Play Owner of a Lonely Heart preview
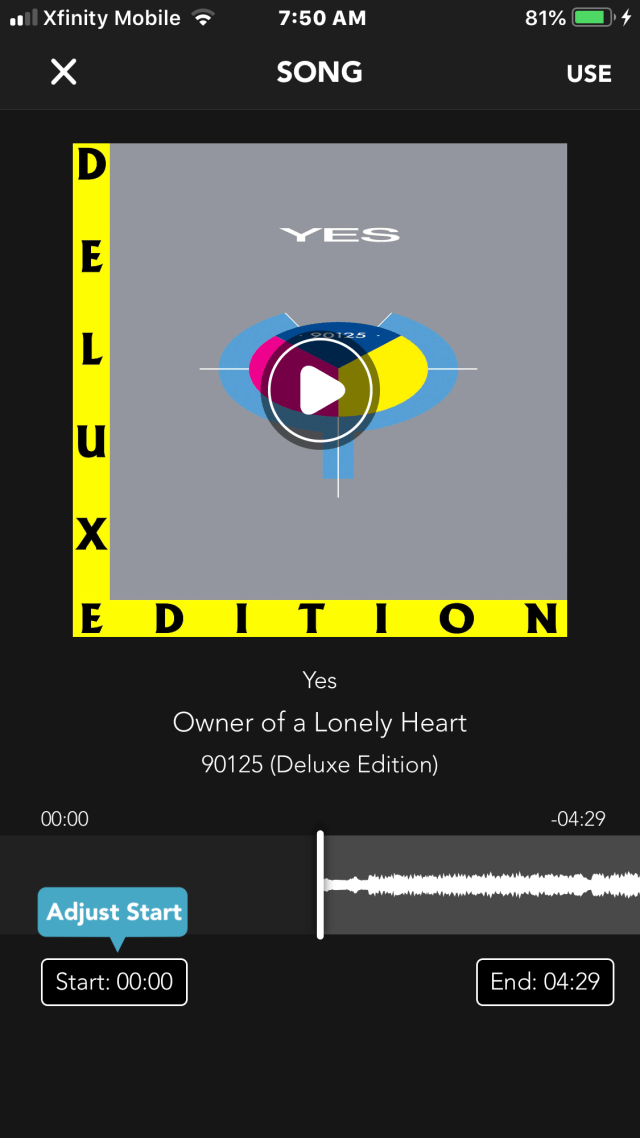This screenshot has width=640, height=1138. pyautogui.click(x=320, y=390)
